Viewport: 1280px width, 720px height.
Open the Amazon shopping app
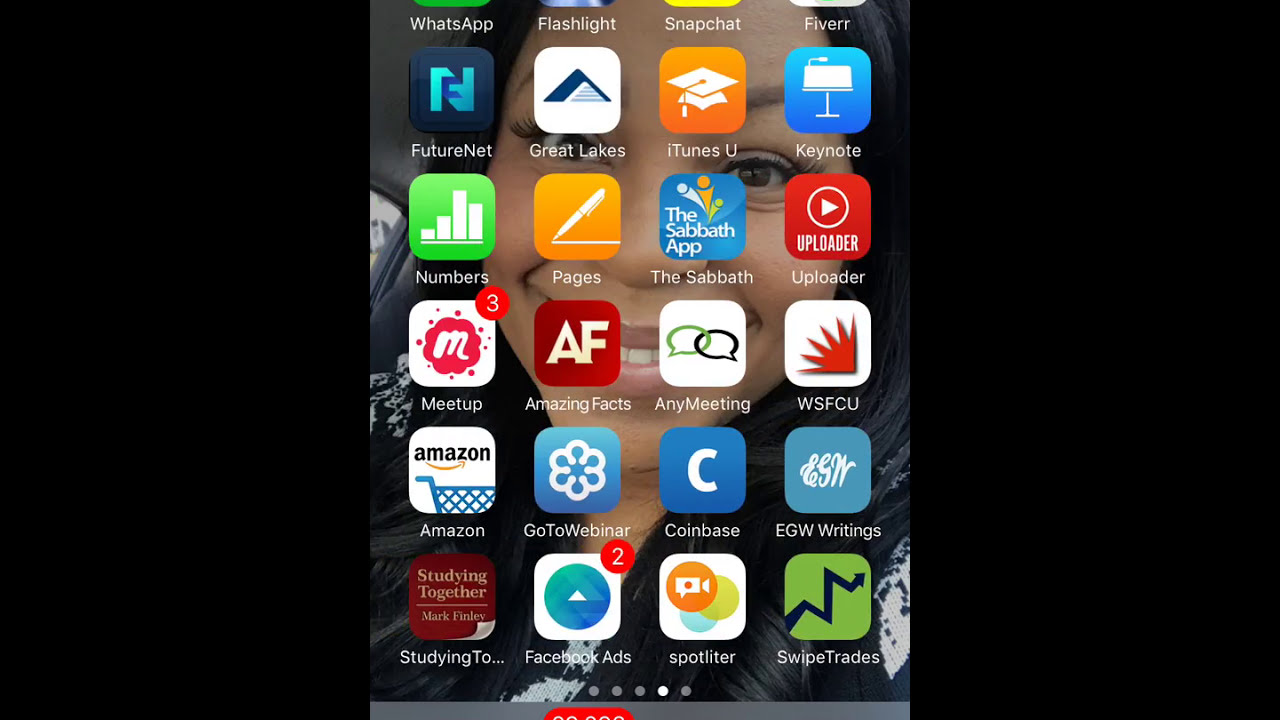click(452, 470)
